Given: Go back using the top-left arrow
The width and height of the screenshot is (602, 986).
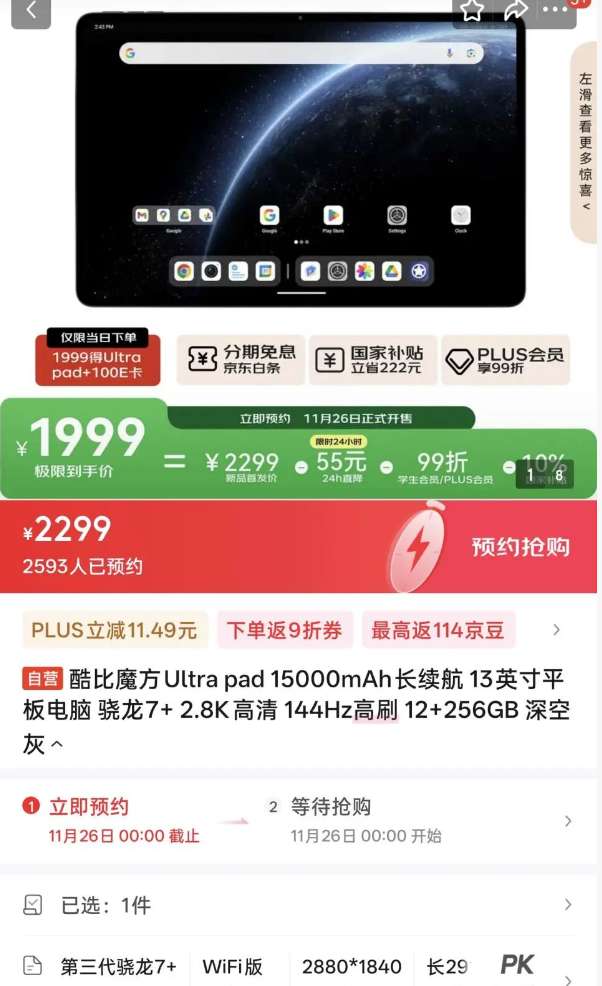Looking at the screenshot, I should point(31,12).
